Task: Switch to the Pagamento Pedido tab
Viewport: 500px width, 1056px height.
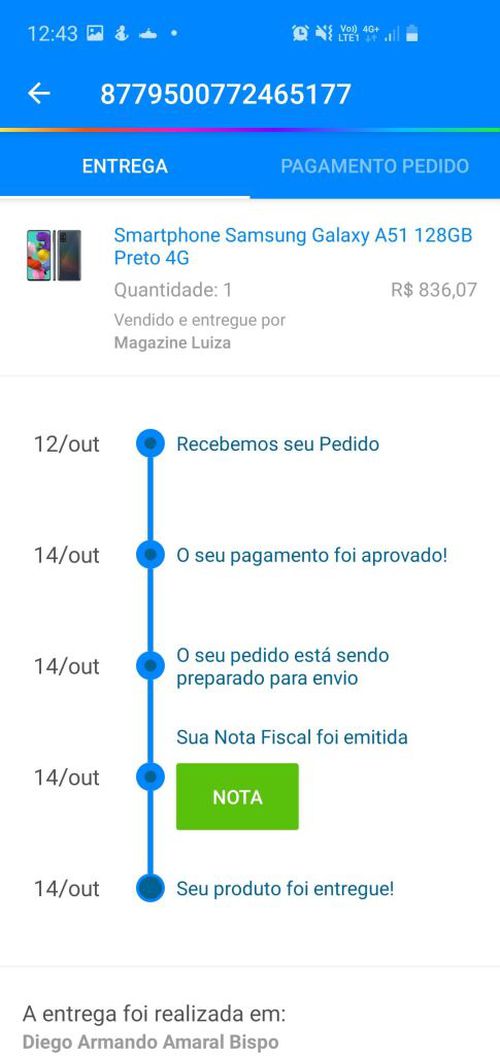Action: (x=375, y=166)
